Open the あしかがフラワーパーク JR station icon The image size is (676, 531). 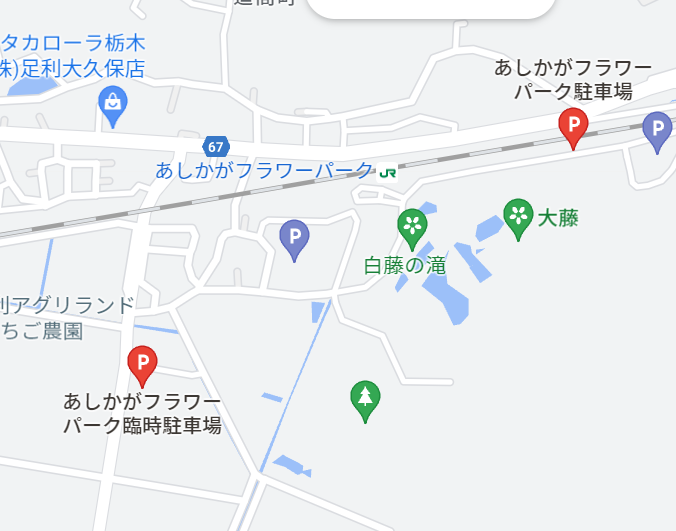(388, 170)
